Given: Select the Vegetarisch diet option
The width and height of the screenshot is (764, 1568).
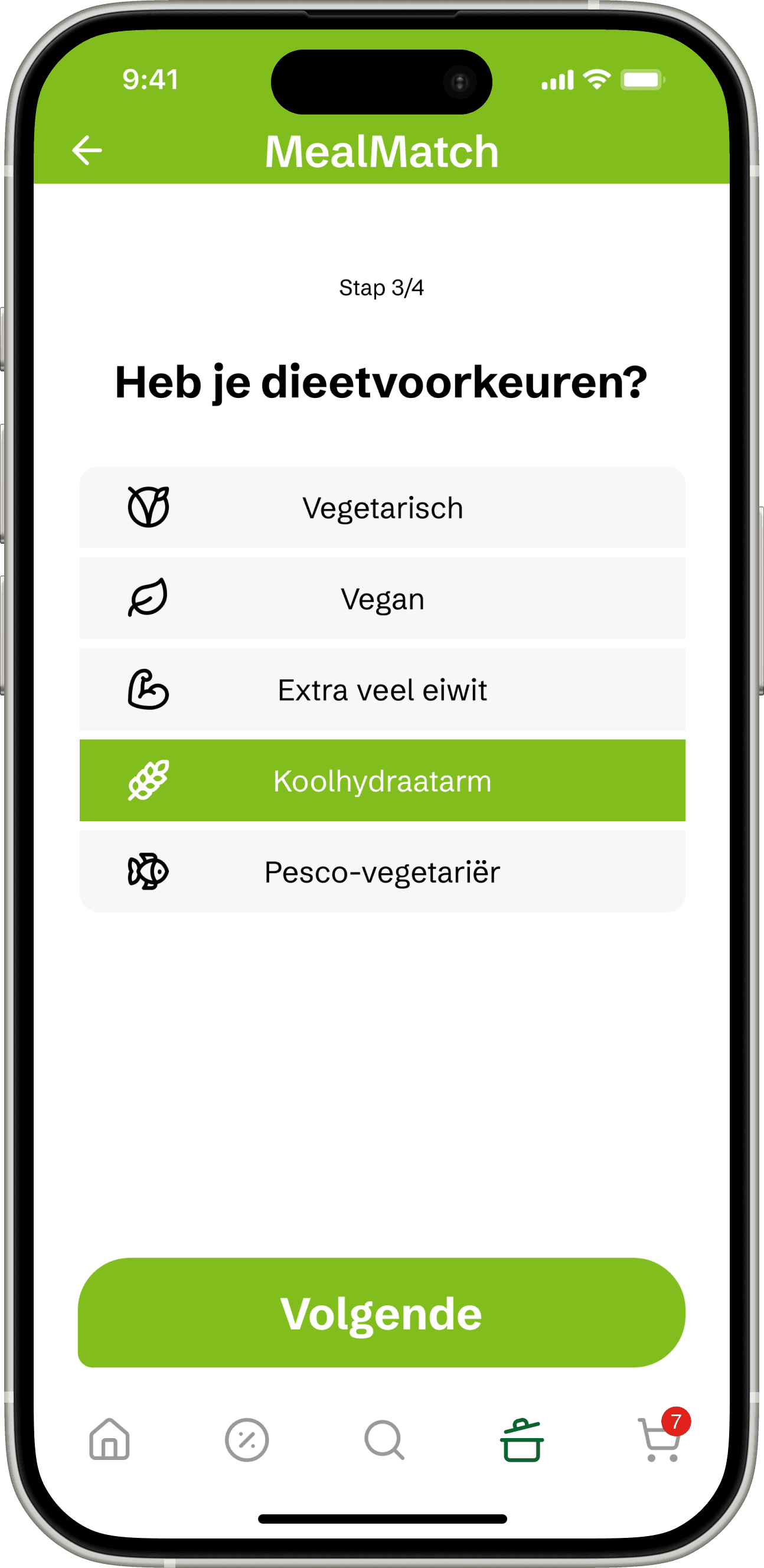Looking at the screenshot, I should pyautogui.click(x=381, y=507).
